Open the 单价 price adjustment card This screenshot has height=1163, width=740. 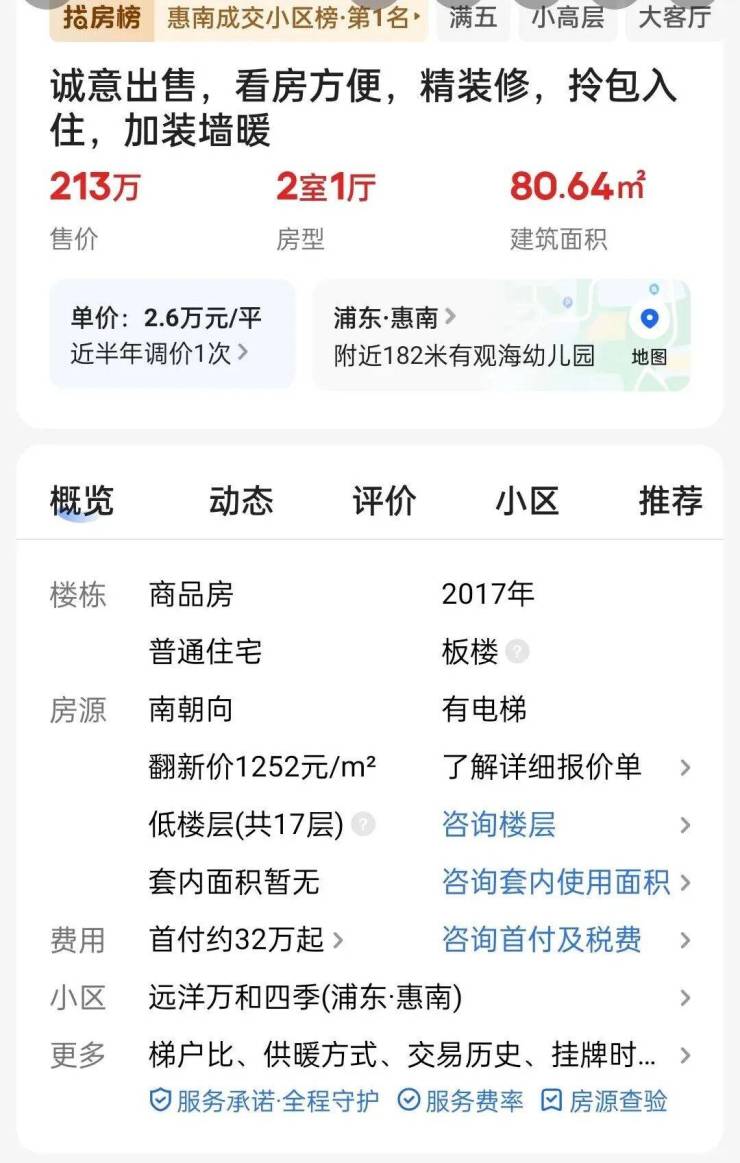(172, 335)
